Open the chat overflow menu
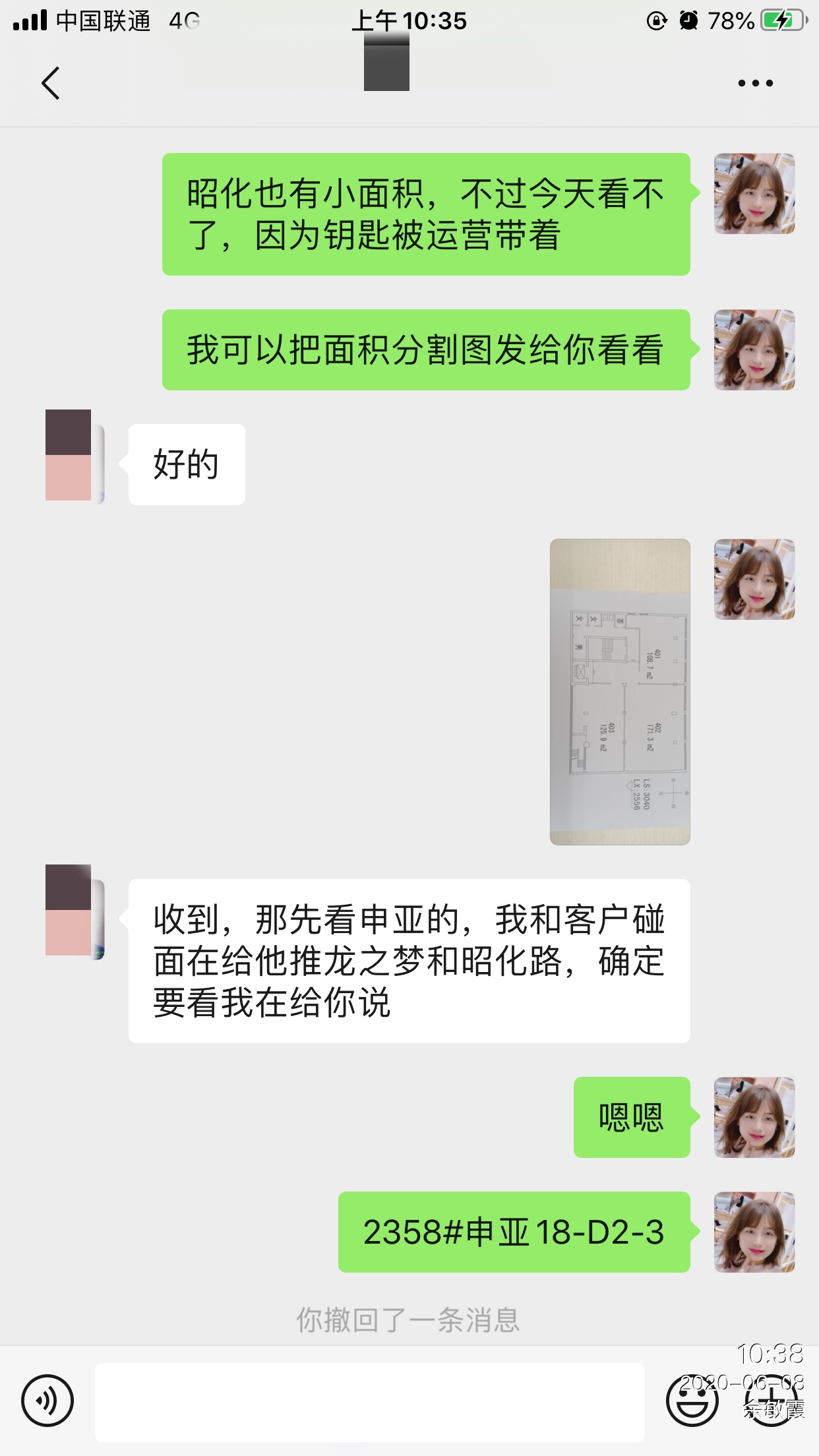The image size is (819, 1456). coord(755,83)
